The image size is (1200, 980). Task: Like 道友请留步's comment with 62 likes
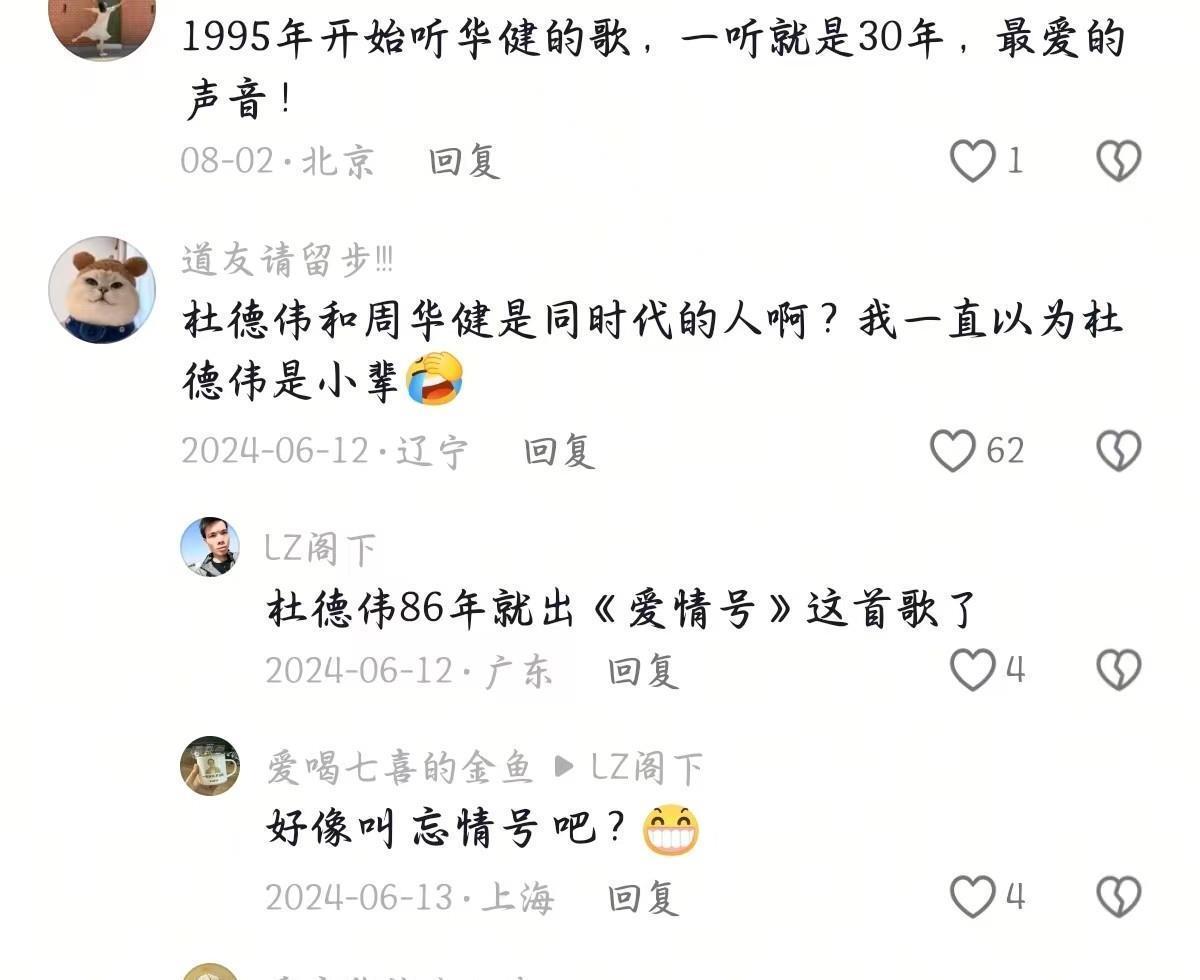[952, 451]
